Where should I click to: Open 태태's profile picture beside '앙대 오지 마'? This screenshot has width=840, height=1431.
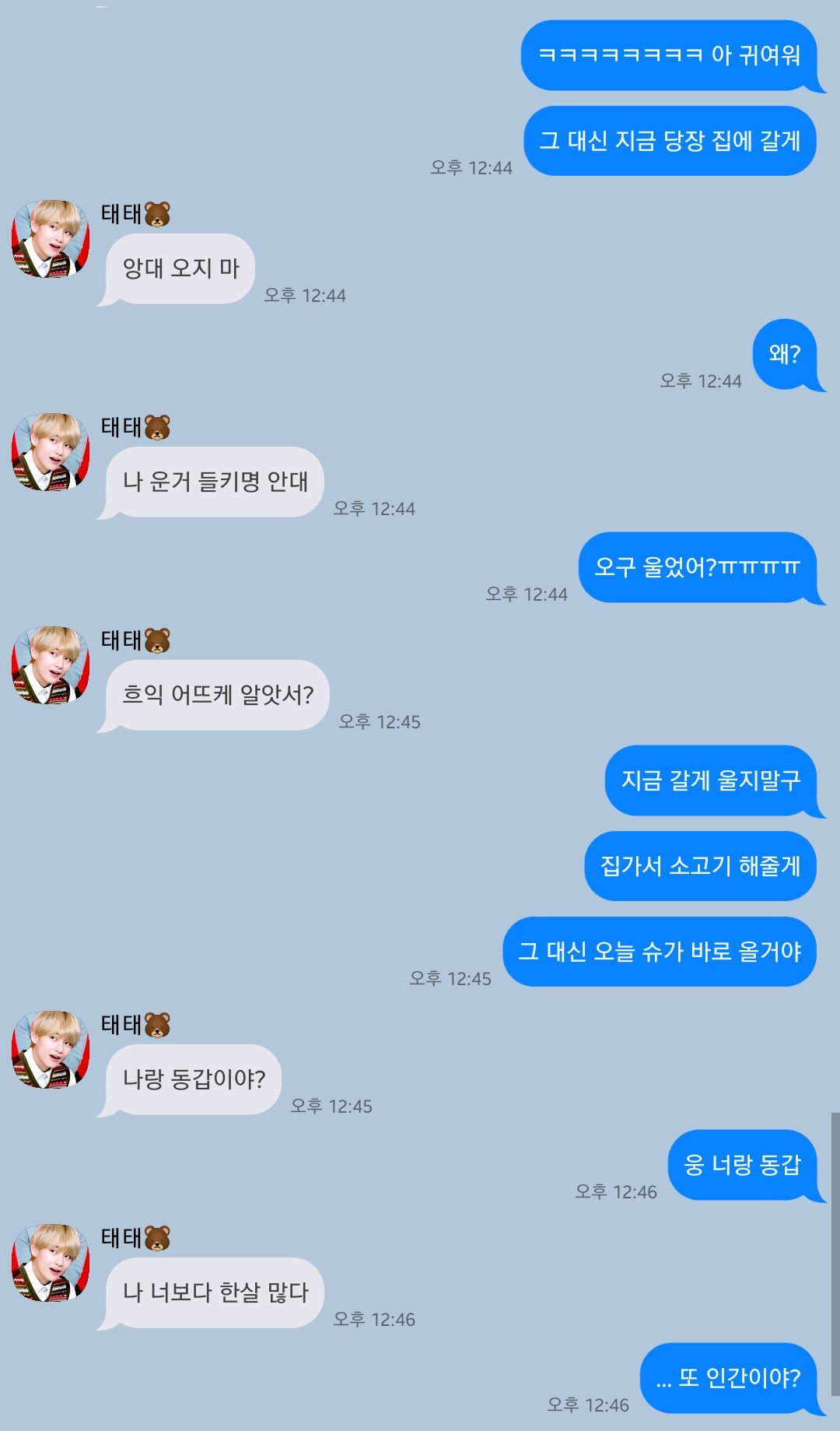tap(51, 239)
